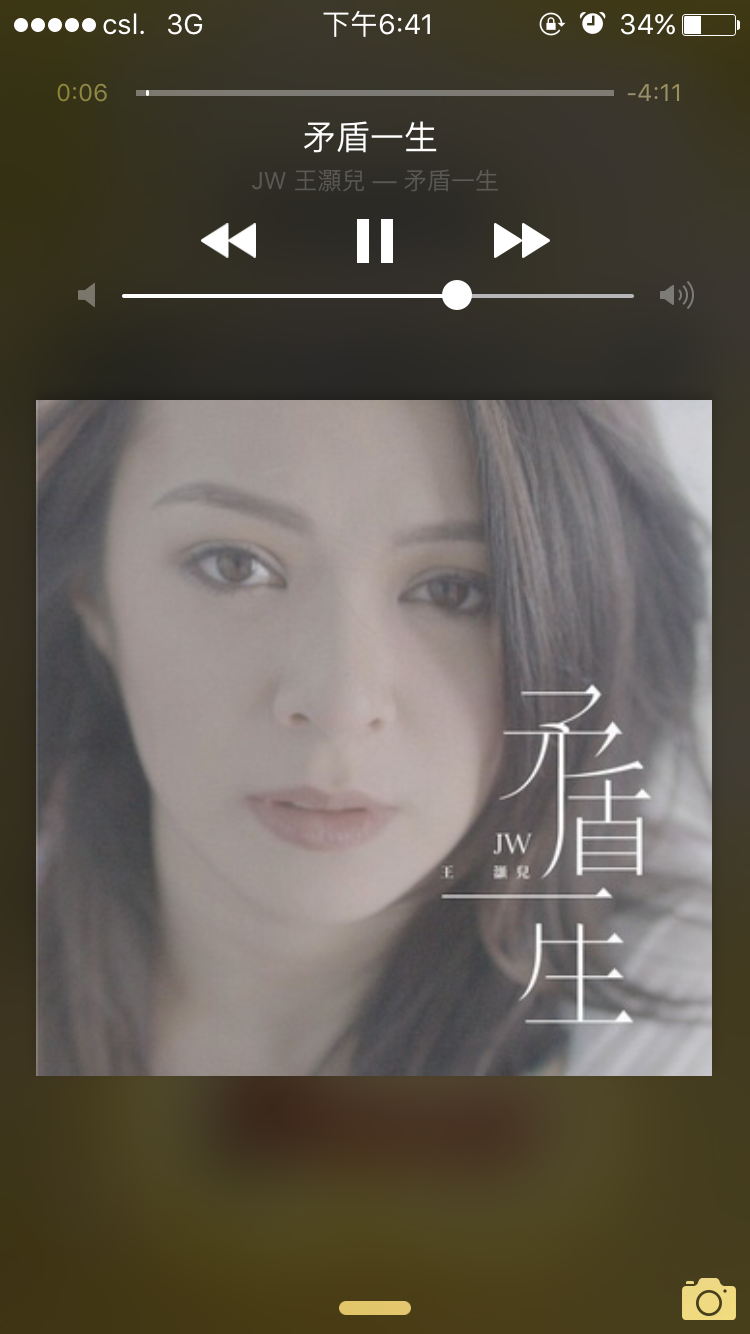
Task: Tap the playback progress bar to seek
Action: (x=375, y=93)
